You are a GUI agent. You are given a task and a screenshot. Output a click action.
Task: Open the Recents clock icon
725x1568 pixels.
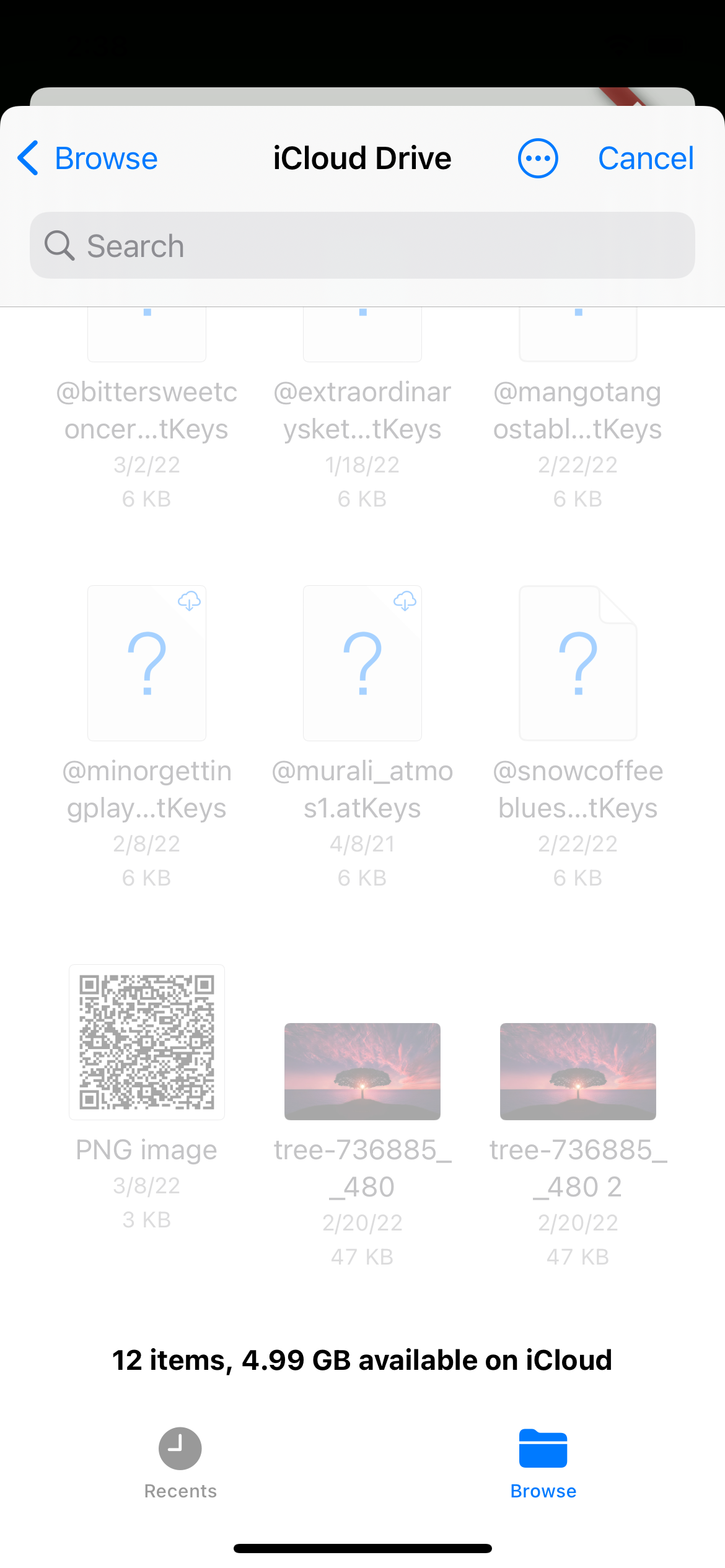pos(180,1449)
